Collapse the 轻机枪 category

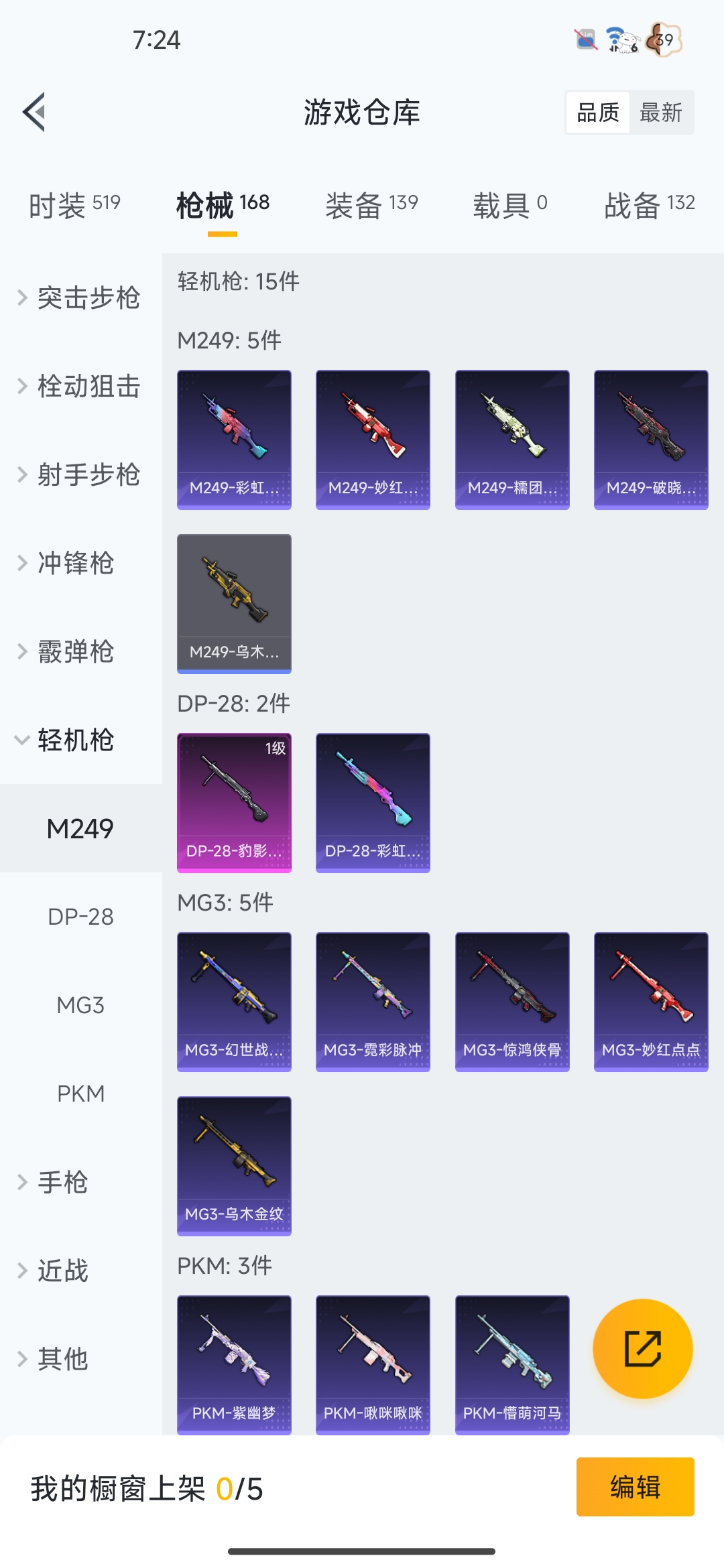click(x=74, y=740)
